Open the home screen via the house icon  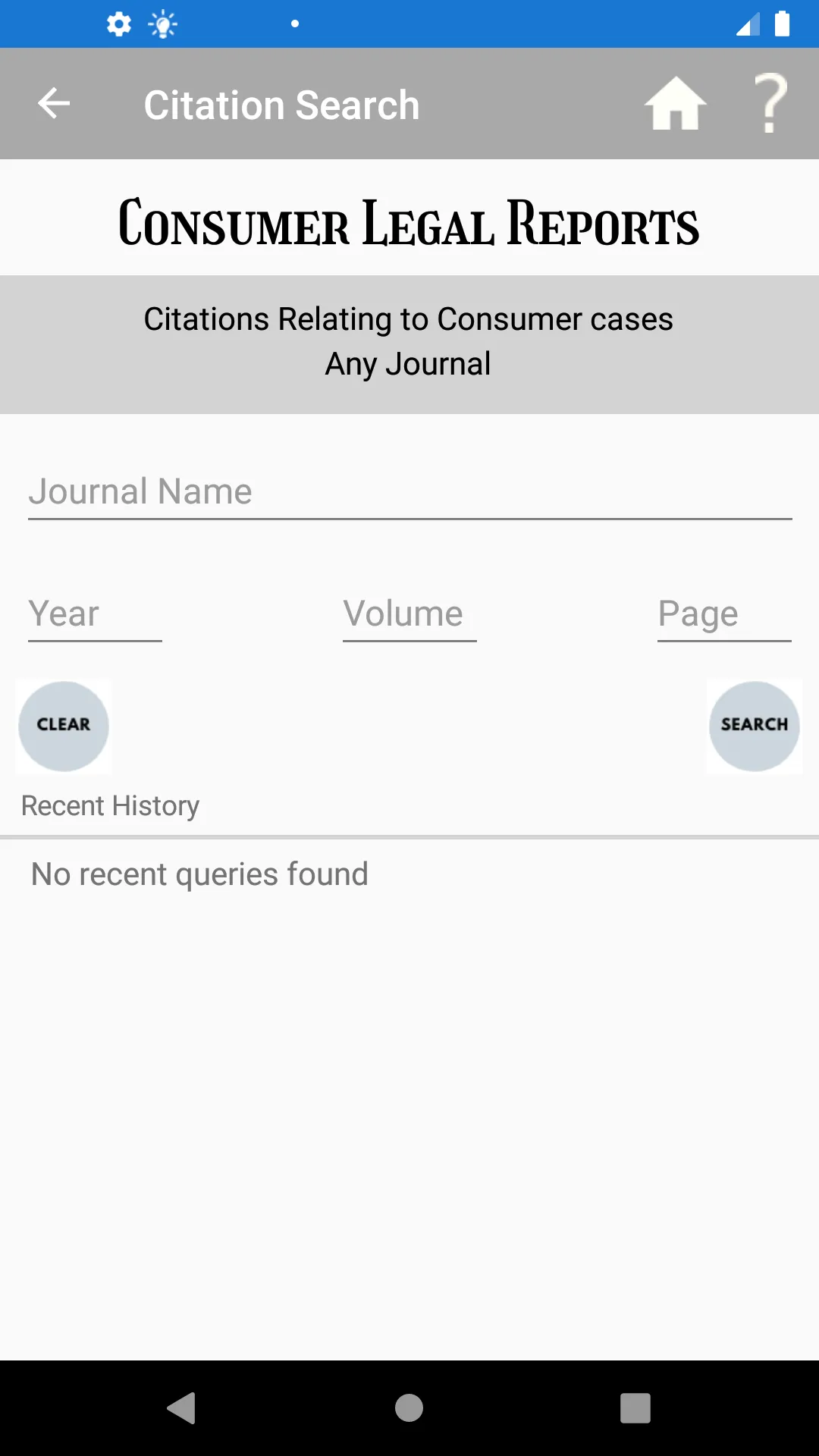pos(675,104)
